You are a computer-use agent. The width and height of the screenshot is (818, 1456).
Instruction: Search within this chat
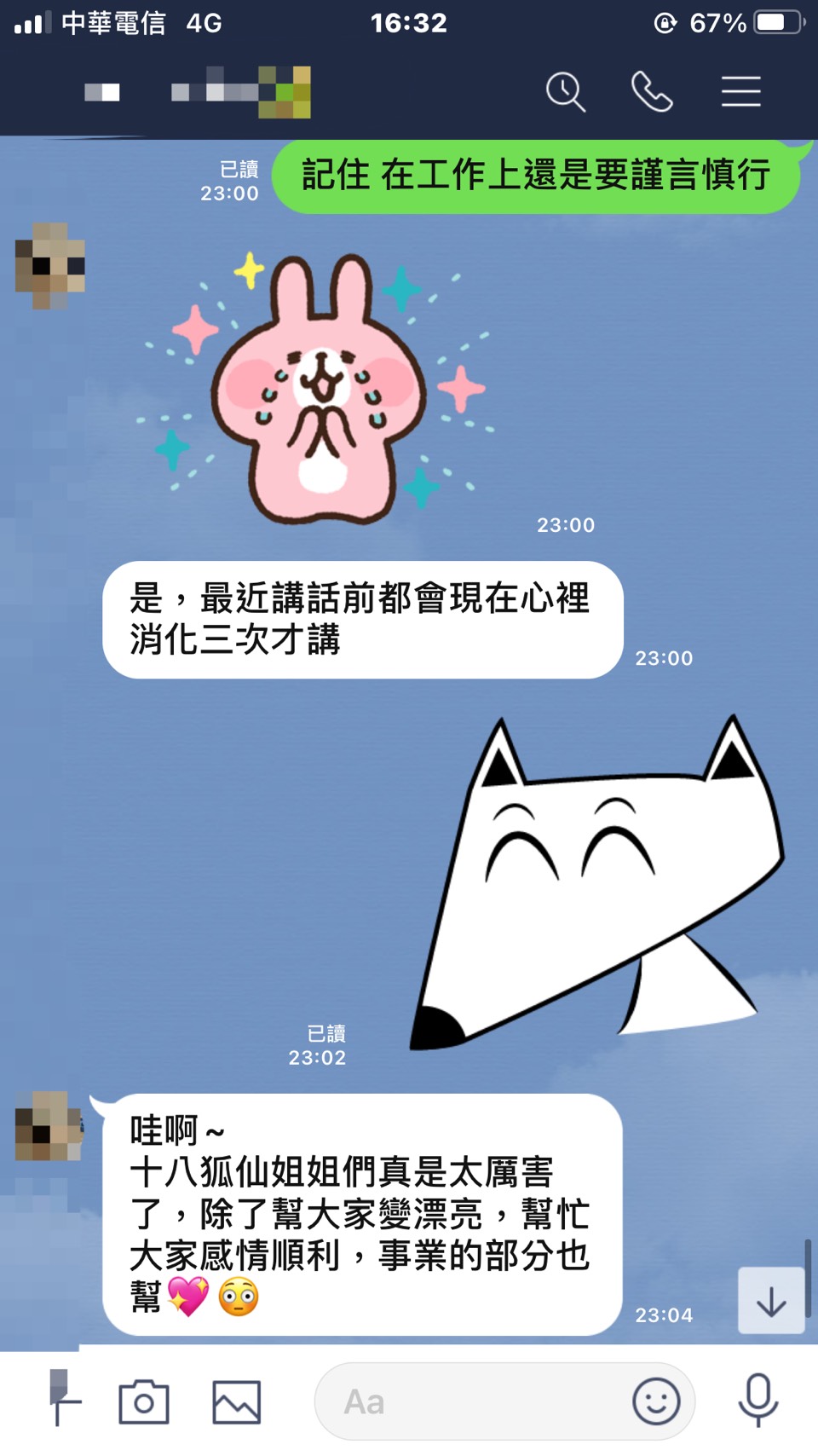pyautogui.click(x=566, y=92)
